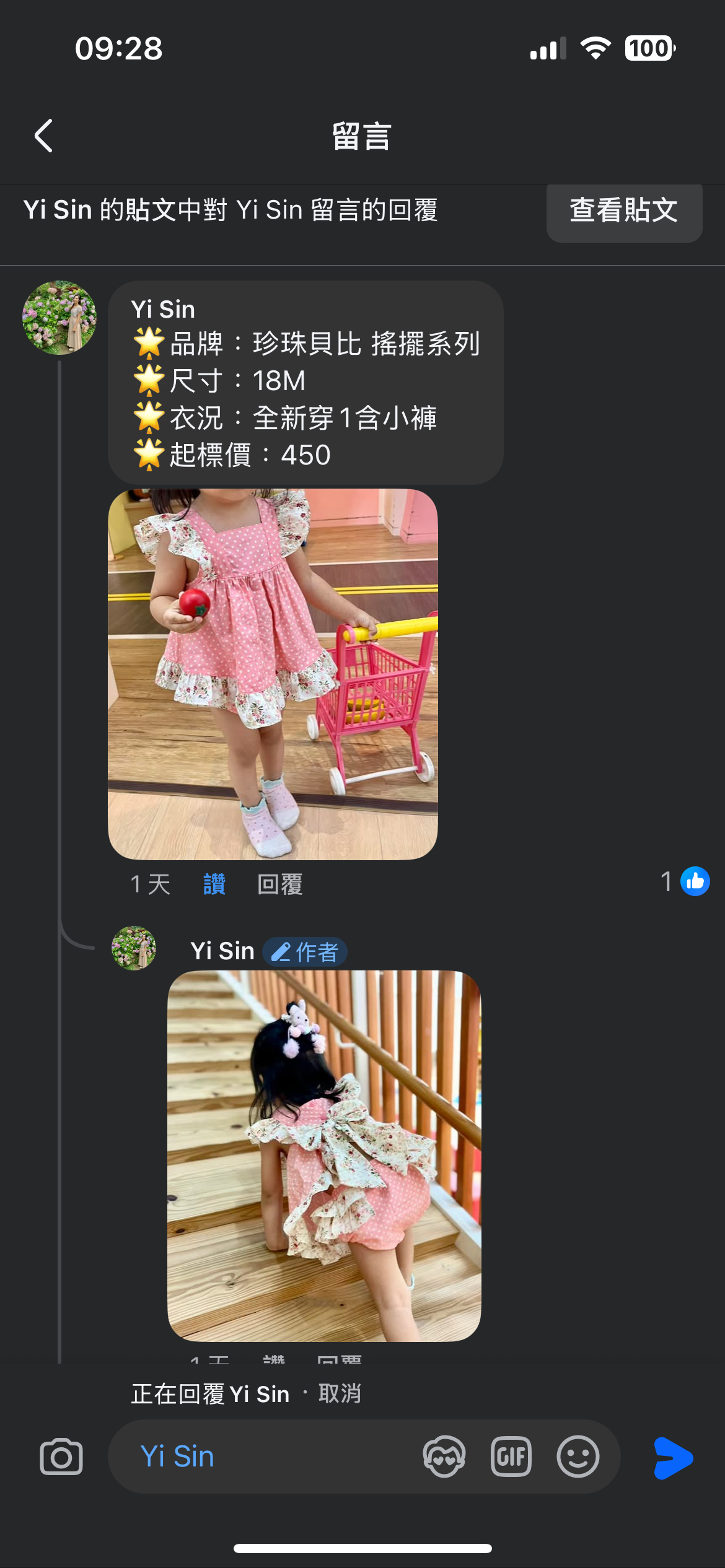Open the avatar sticker picker
The height and width of the screenshot is (1568, 725).
444,1457
